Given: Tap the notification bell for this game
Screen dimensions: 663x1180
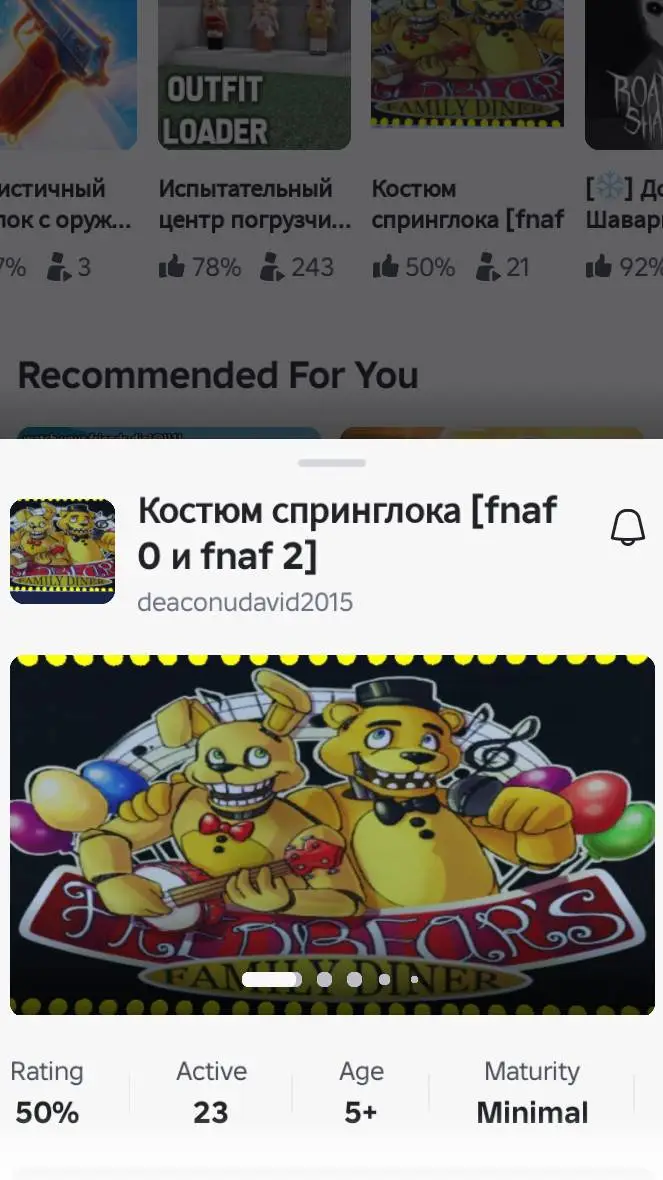Looking at the screenshot, I should [x=628, y=527].
